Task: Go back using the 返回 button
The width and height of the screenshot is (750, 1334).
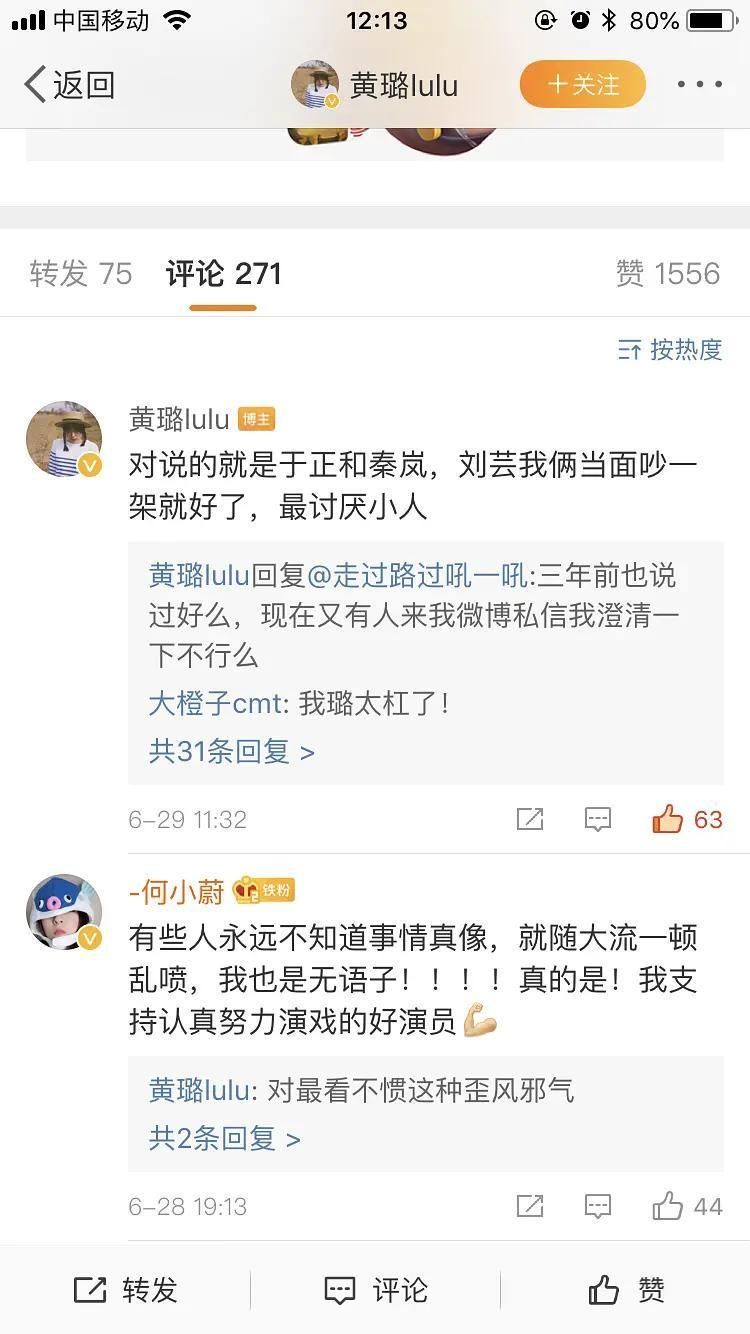Action: tap(70, 85)
